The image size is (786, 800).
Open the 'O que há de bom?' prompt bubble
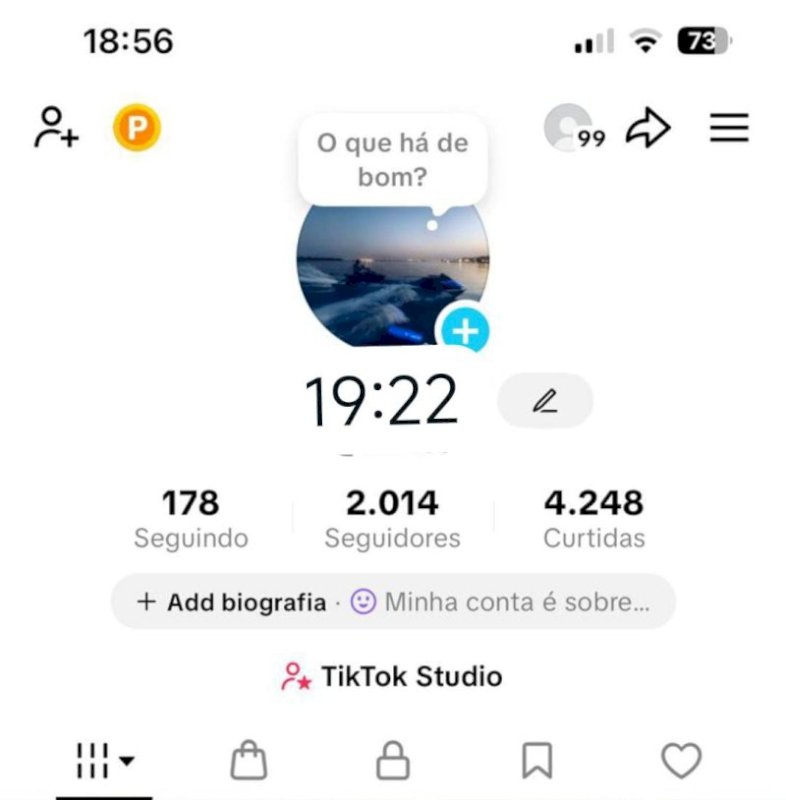pos(392,160)
